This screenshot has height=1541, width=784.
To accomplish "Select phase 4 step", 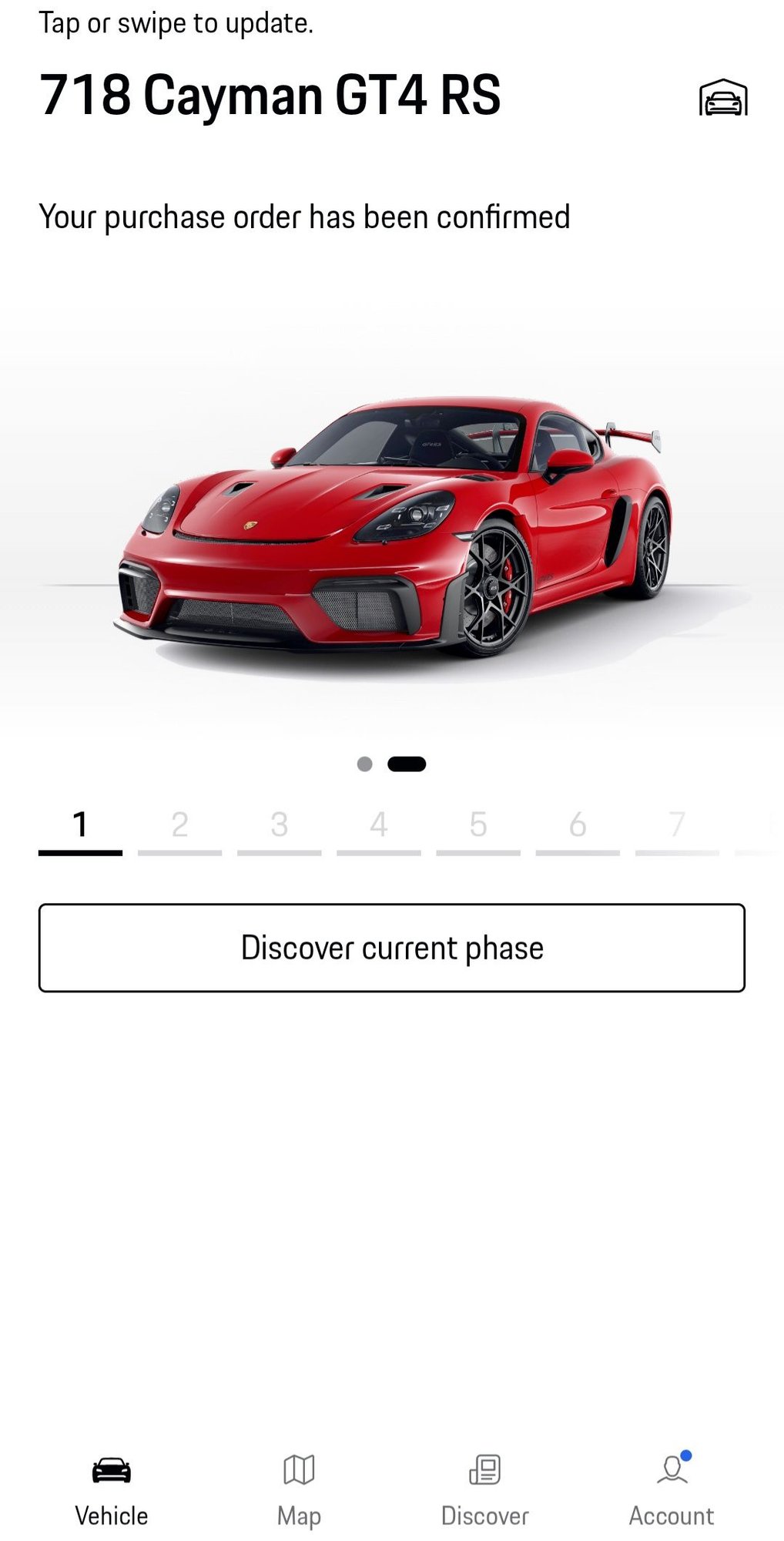I will pos(378,828).
